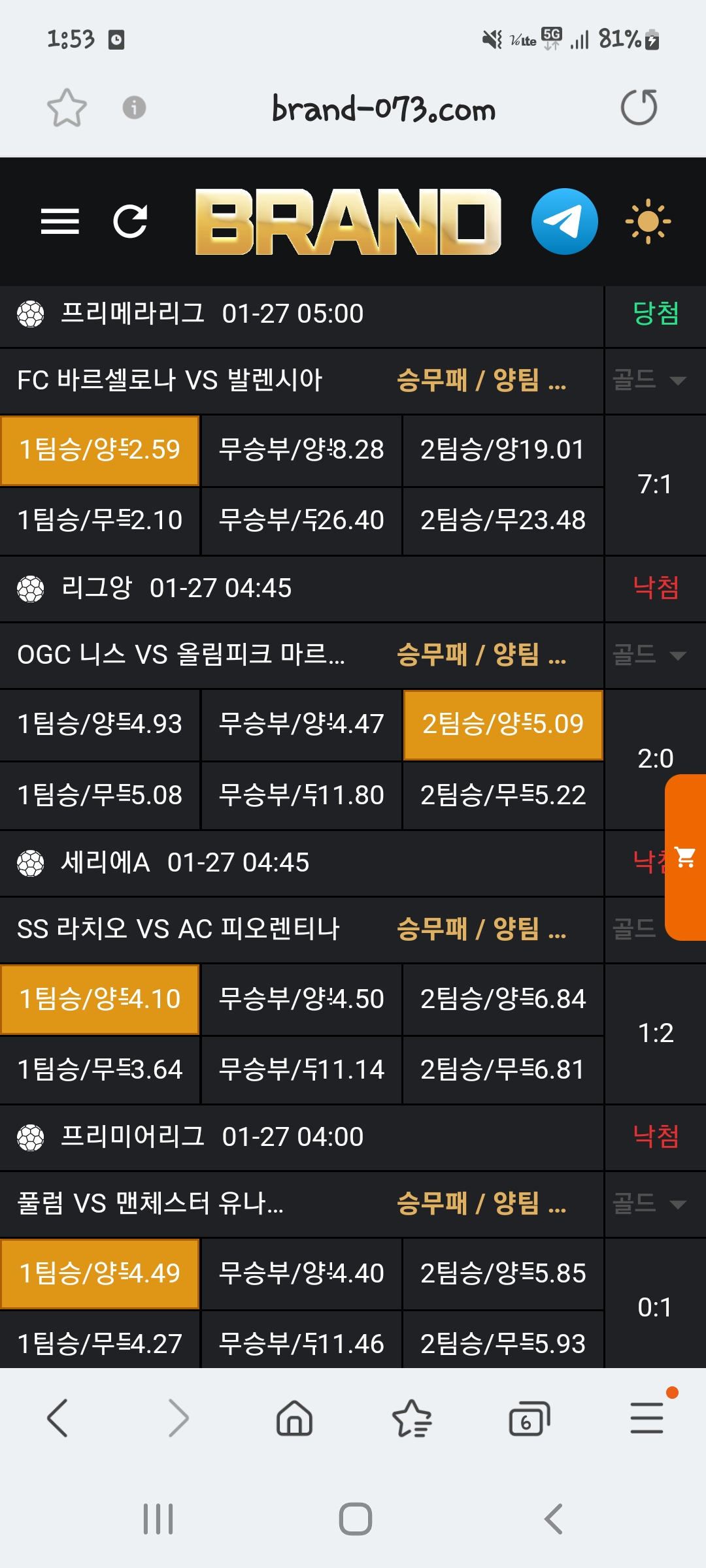Expand the 골드 dropdown for Fulham match
706x1568 pixels.
click(x=649, y=1203)
